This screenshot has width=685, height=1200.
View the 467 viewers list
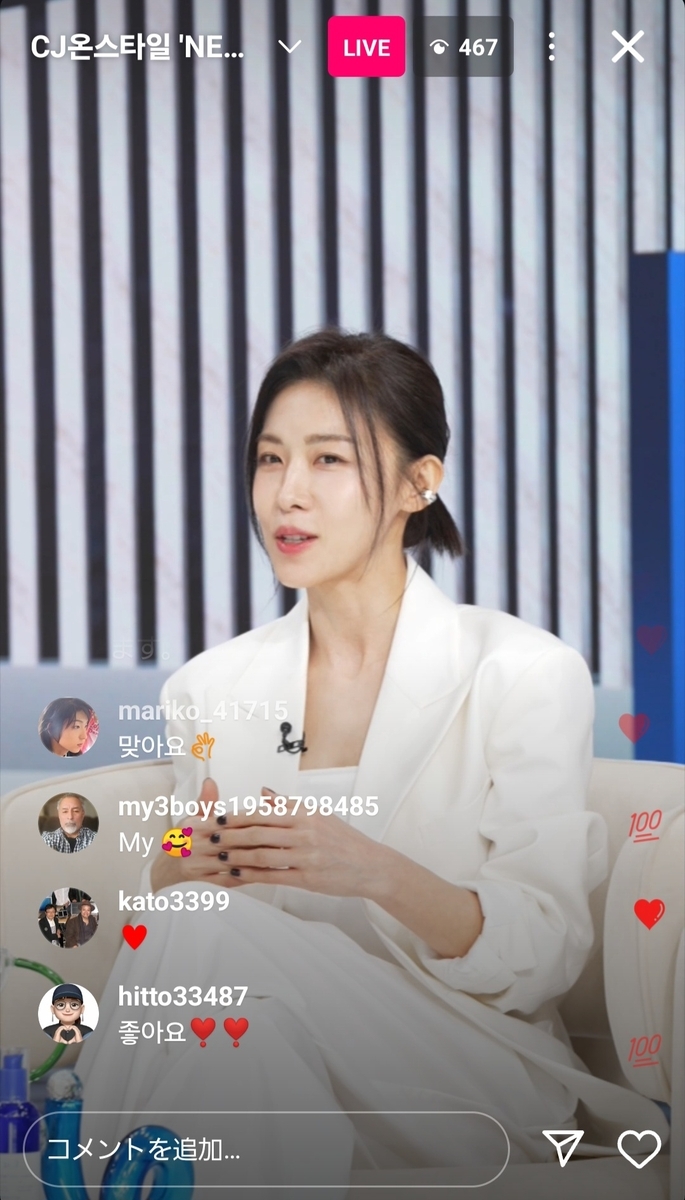tap(463, 47)
